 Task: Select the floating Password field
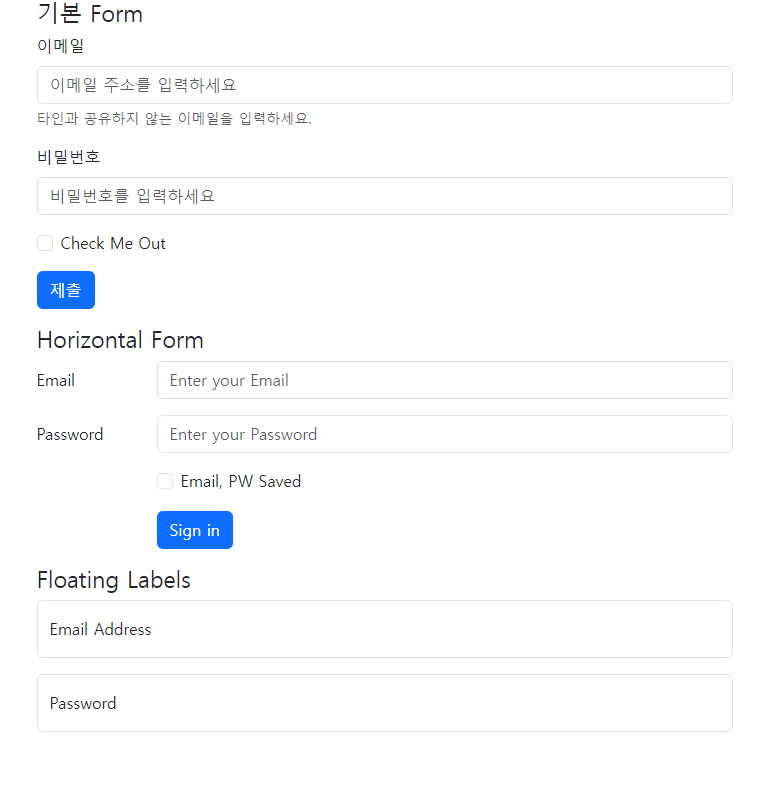tap(384, 703)
